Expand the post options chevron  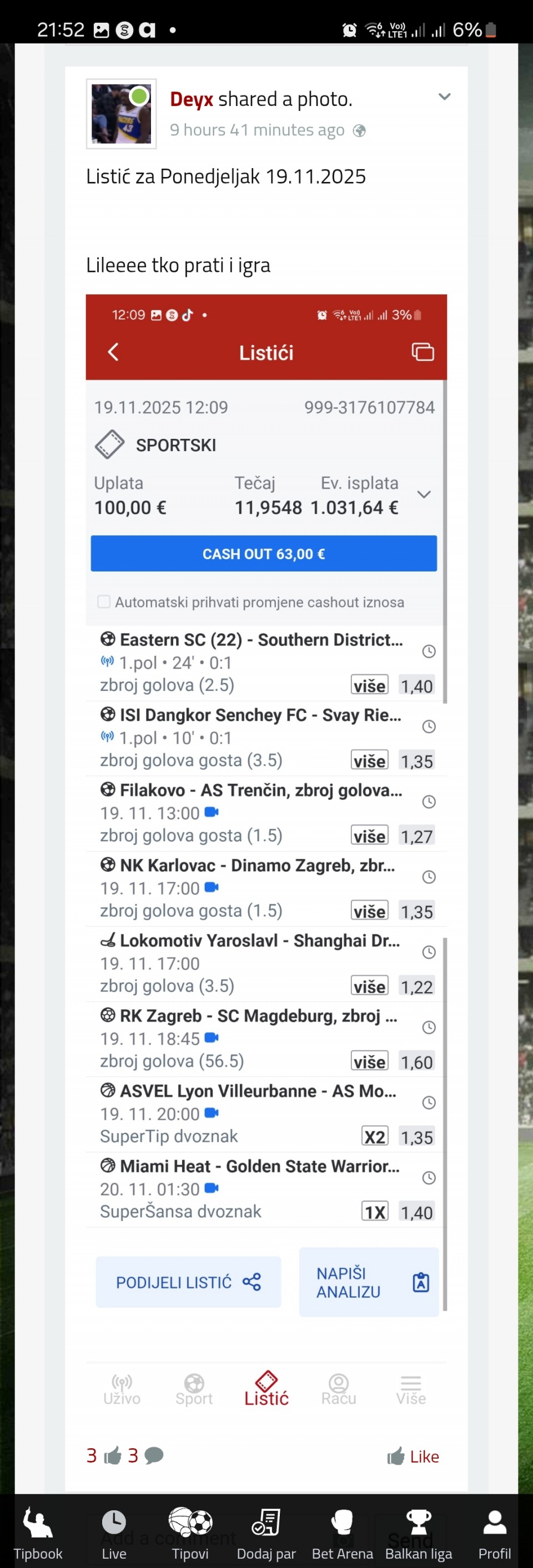[x=445, y=97]
